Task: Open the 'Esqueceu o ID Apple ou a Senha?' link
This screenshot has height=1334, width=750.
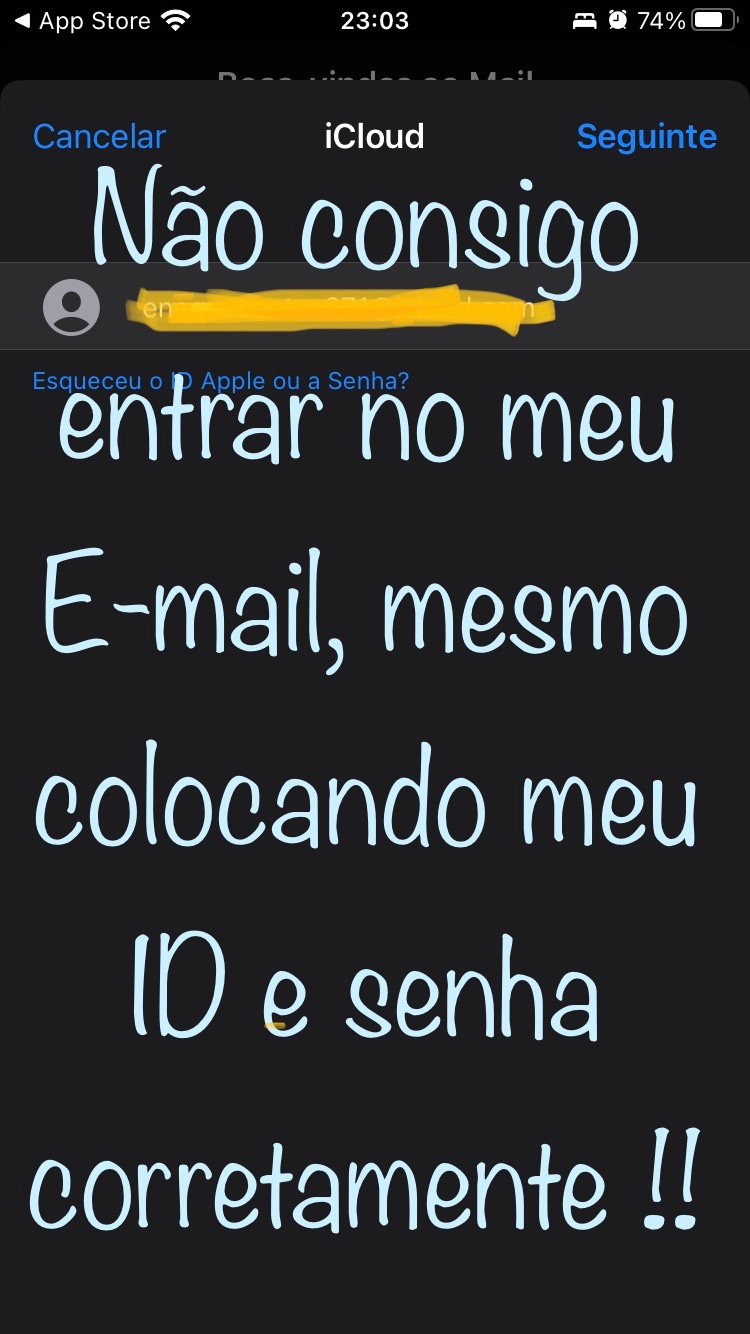Action: 221,381
